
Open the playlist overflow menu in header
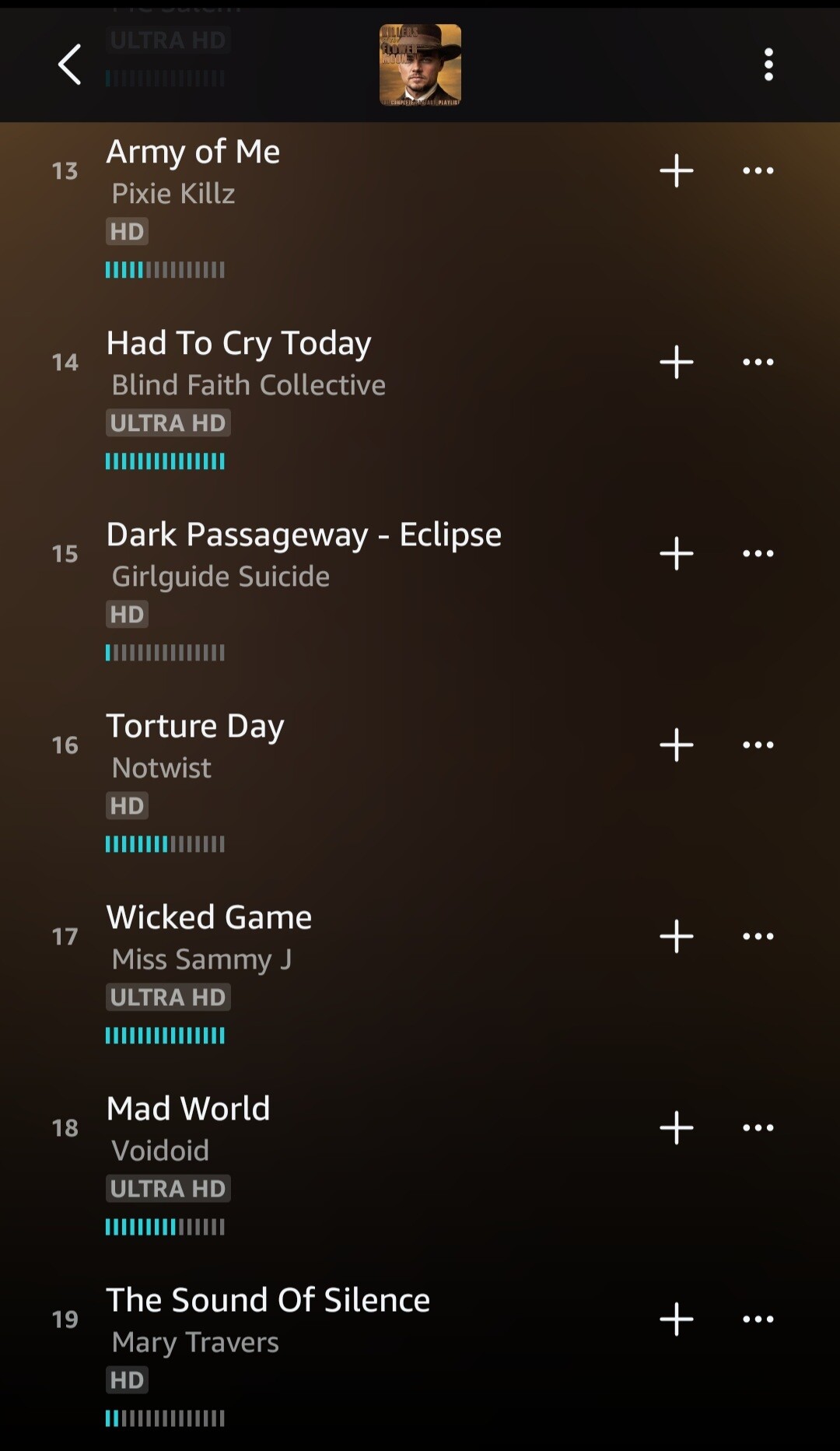[768, 64]
